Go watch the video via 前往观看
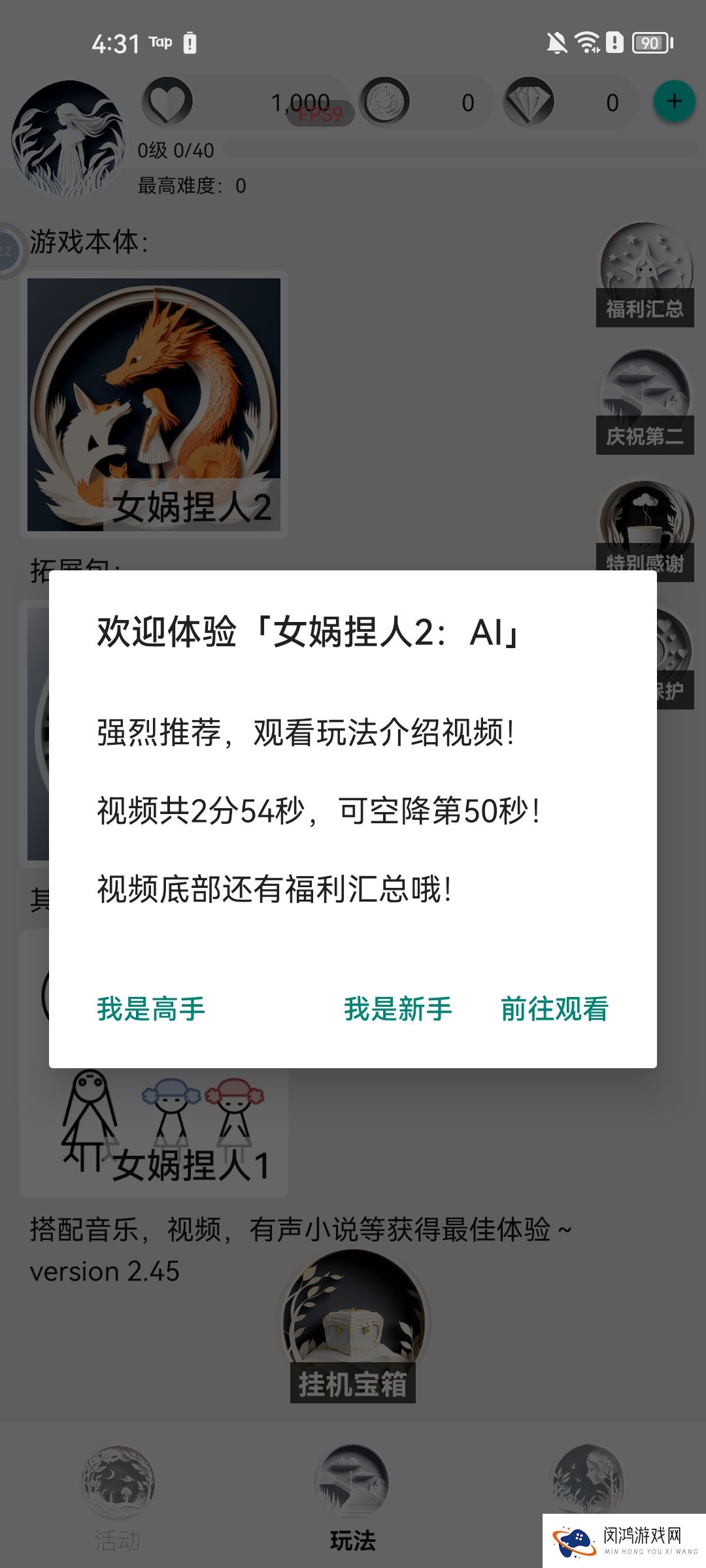The width and height of the screenshot is (706, 1568). [554, 1009]
